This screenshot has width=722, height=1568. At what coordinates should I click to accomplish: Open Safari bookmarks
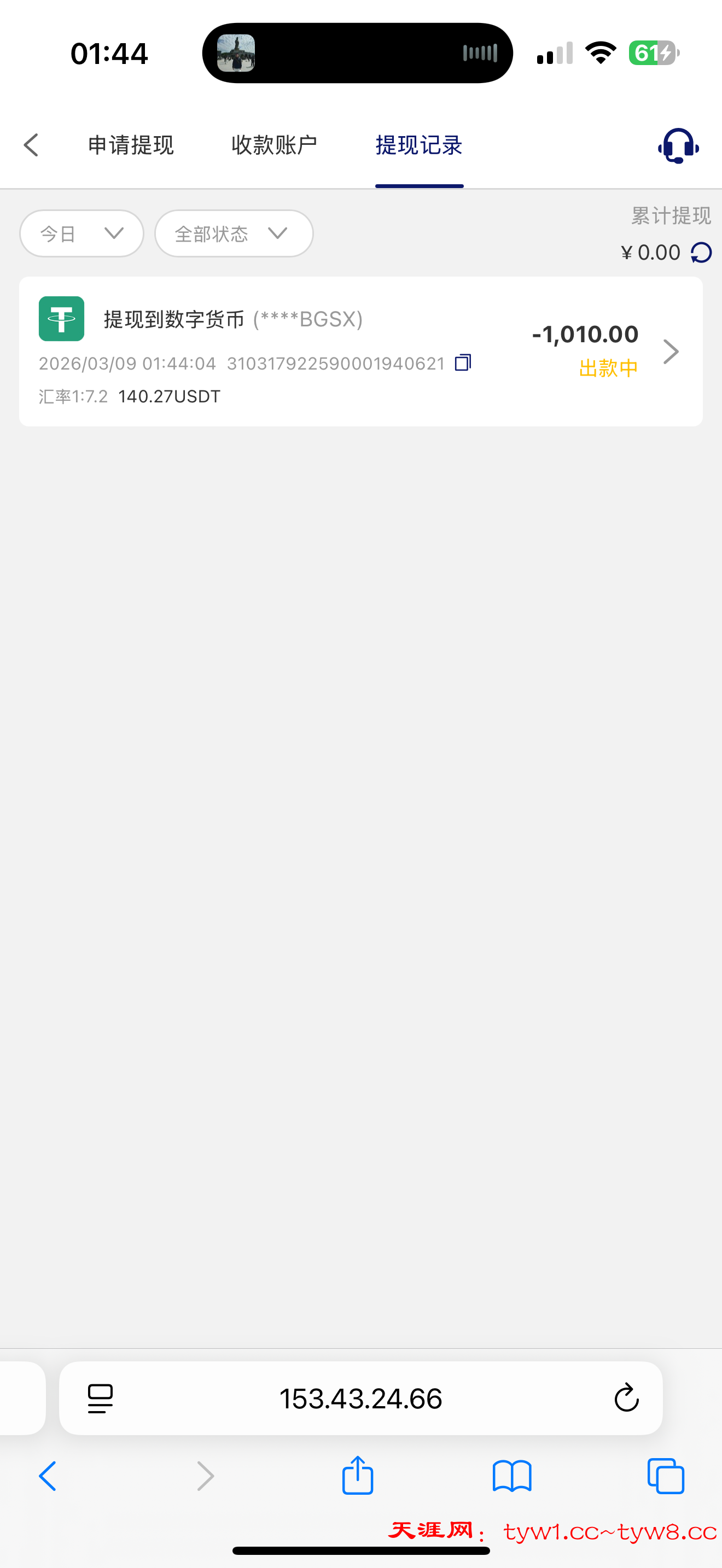[512, 1476]
